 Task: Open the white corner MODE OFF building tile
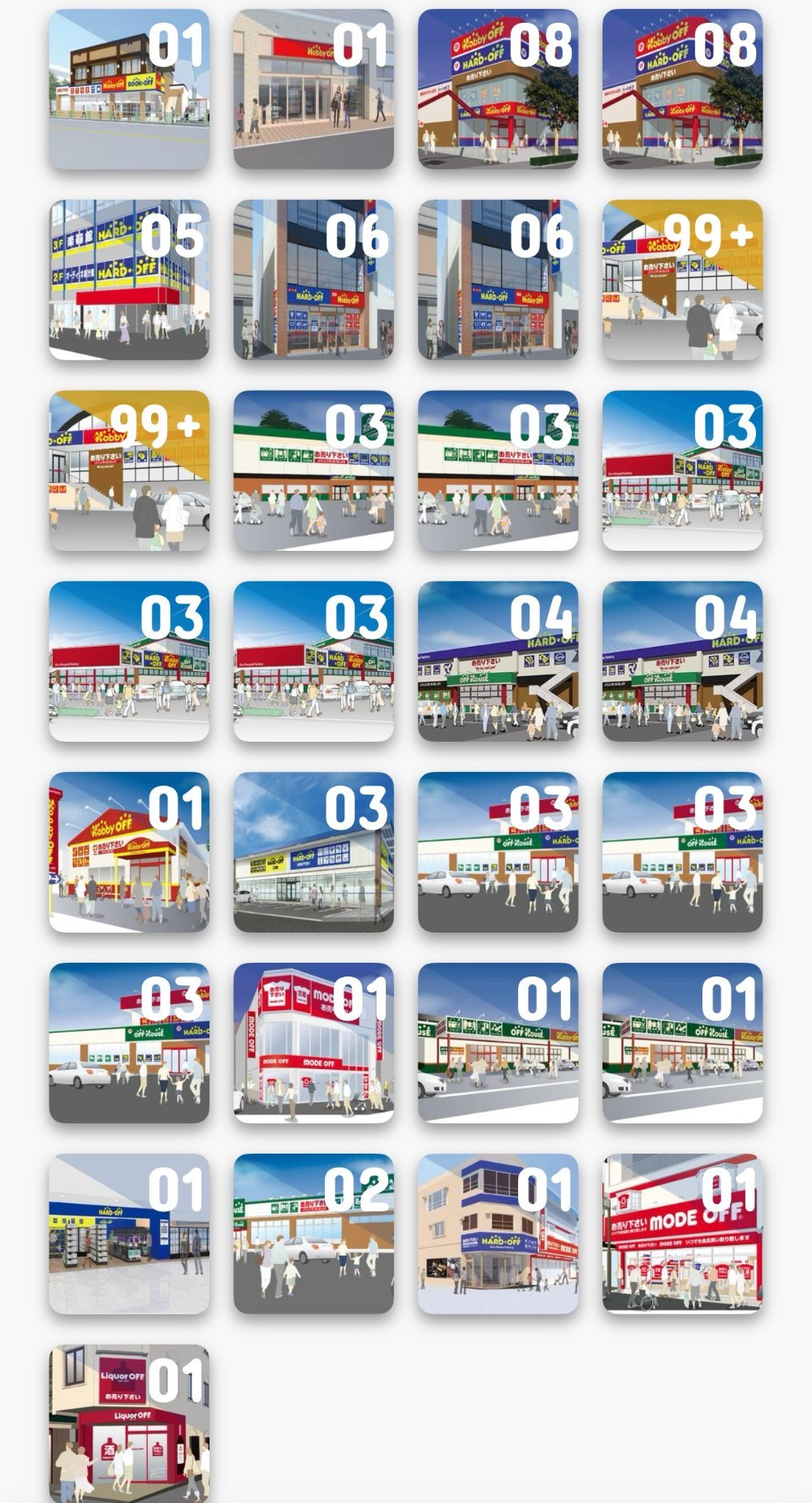click(x=313, y=1042)
